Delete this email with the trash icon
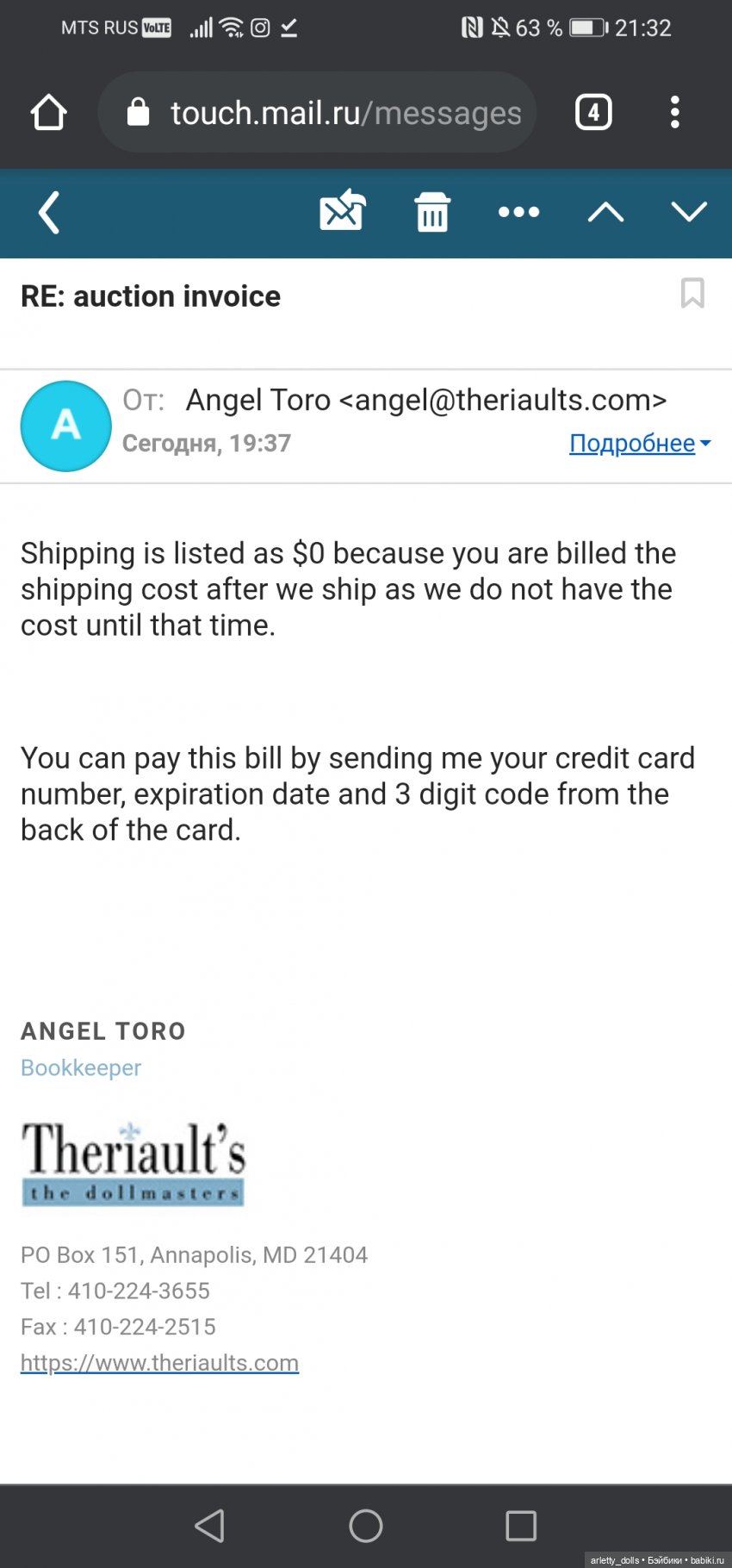The height and width of the screenshot is (1568, 732). pyautogui.click(x=431, y=212)
